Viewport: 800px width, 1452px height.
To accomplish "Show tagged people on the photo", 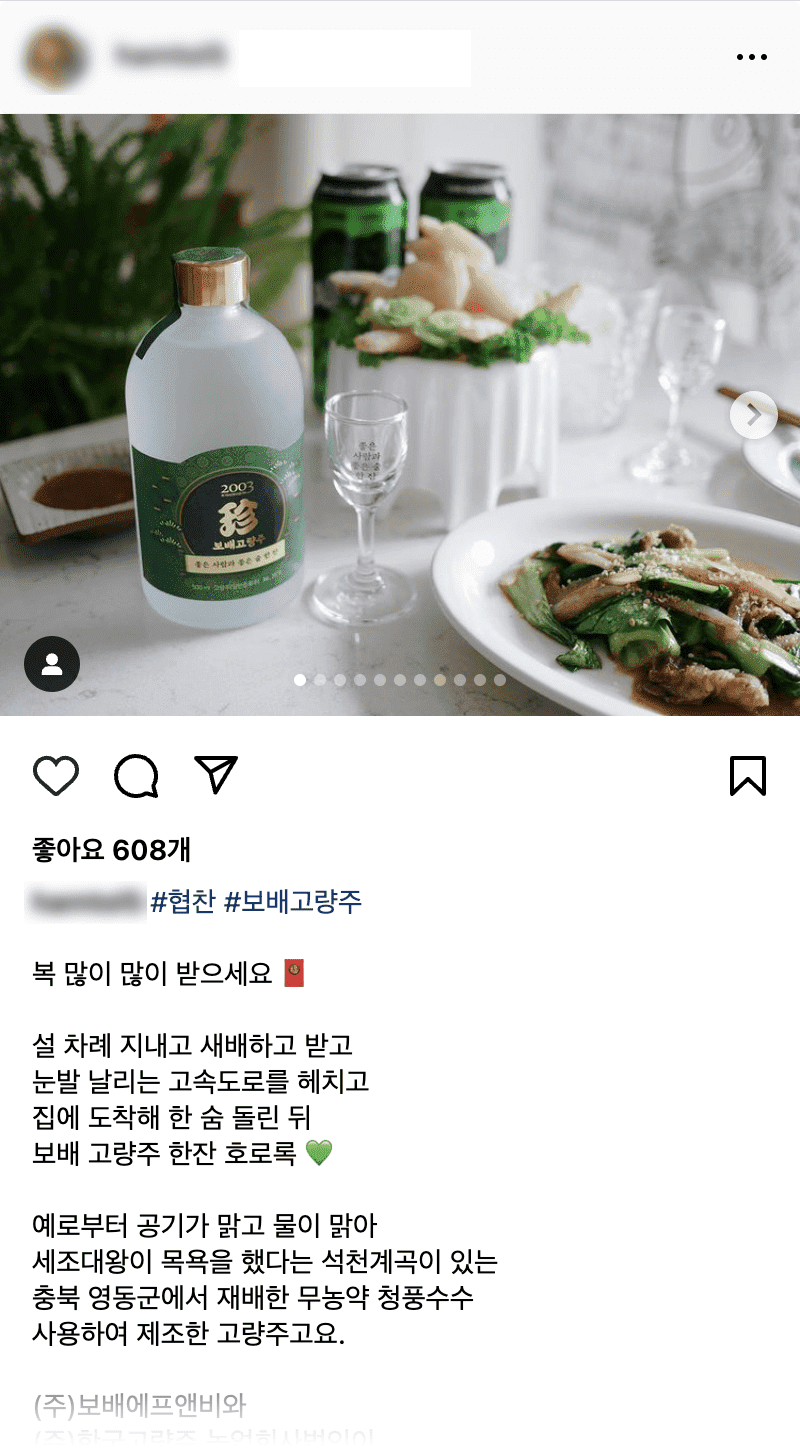I will pos(52,663).
